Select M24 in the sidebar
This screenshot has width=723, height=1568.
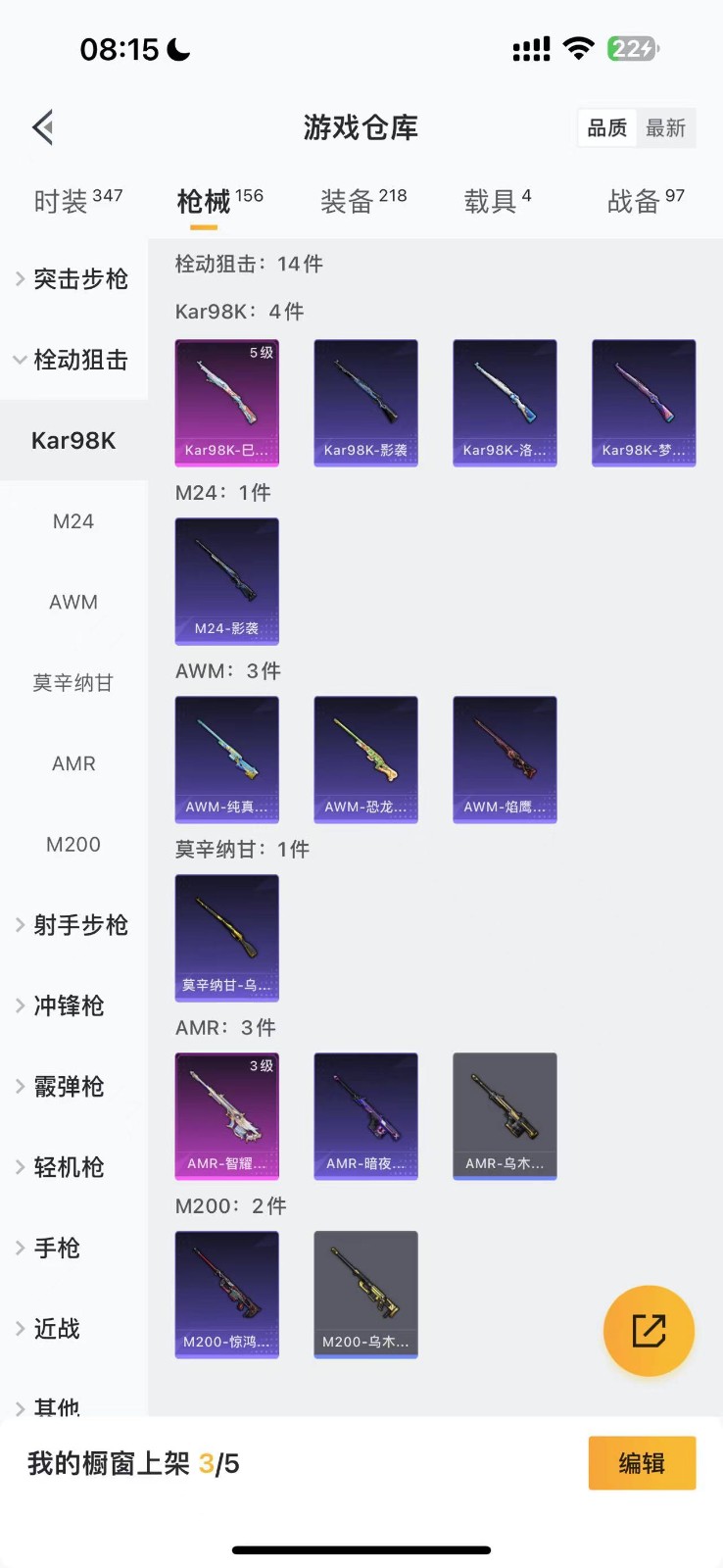(x=73, y=521)
